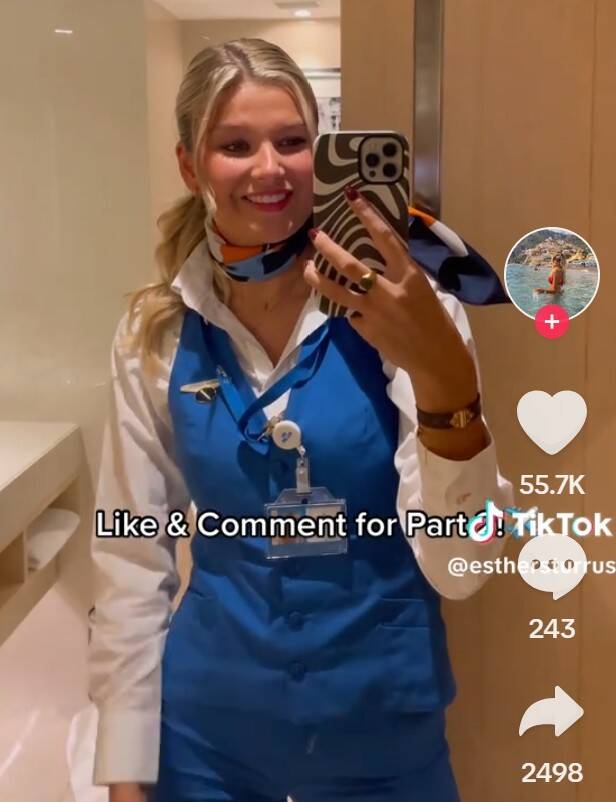
Task: Like this video with the heart
Action: click(x=551, y=421)
